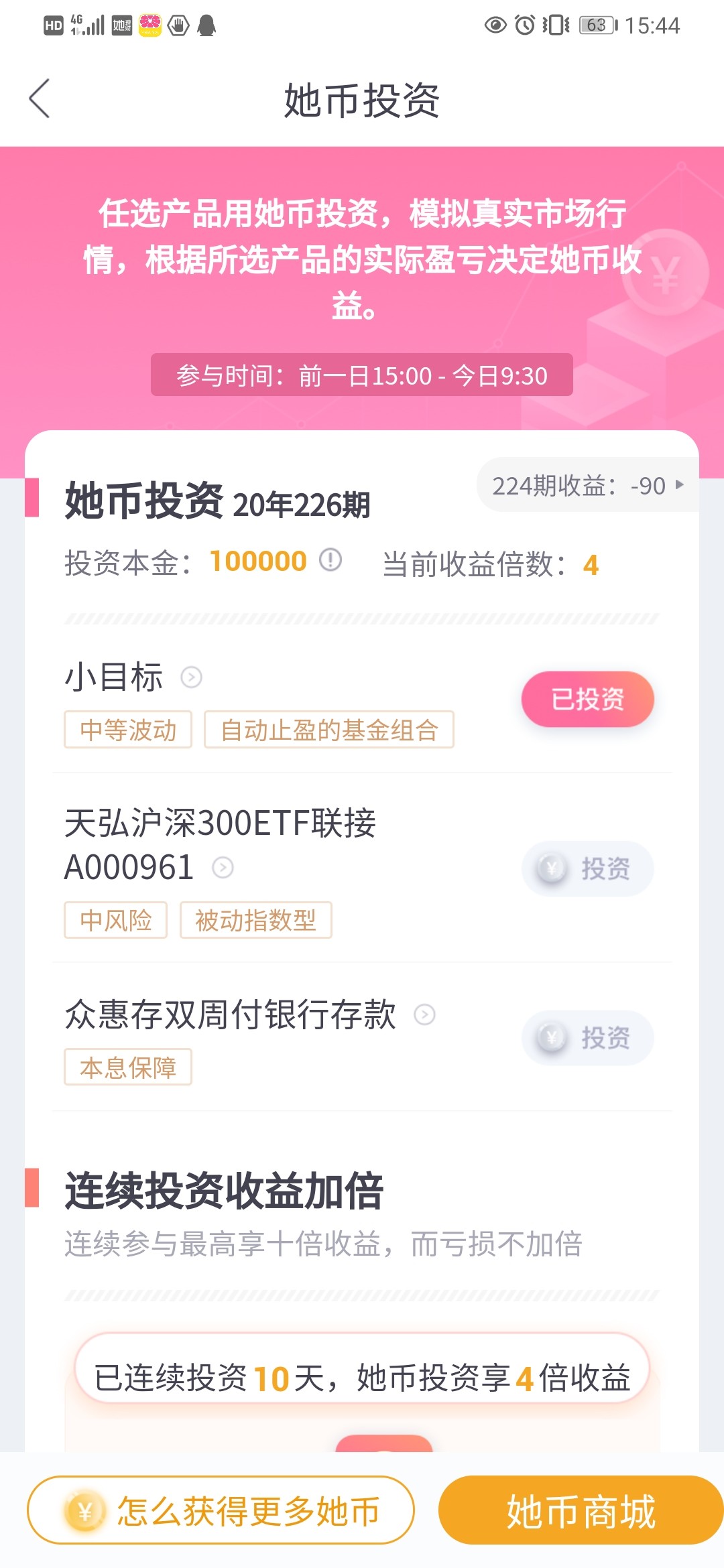Tap 怎么获得更多她币 button
The height and width of the screenshot is (1568, 724).
[221, 1510]
